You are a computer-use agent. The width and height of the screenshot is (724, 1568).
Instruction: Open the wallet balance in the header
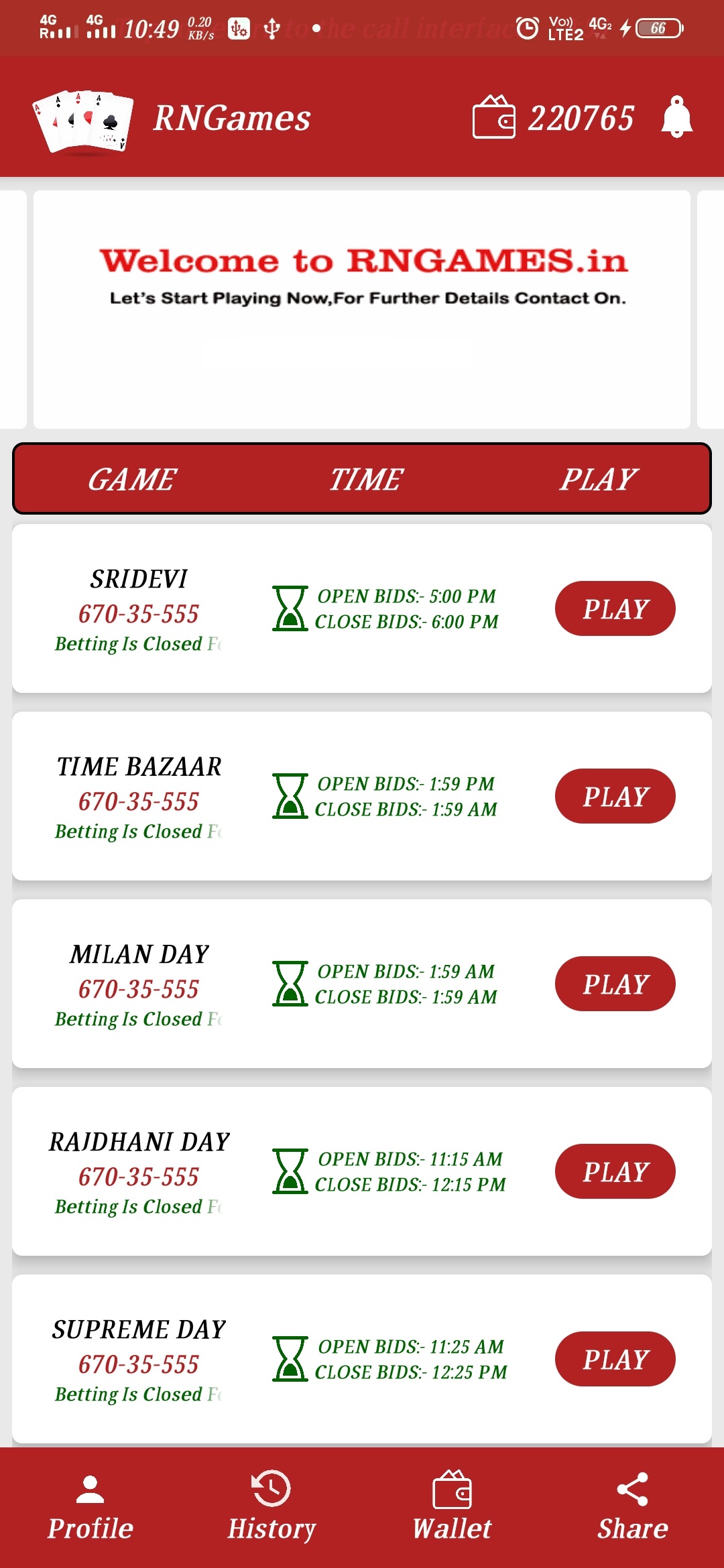click(553, 118)
